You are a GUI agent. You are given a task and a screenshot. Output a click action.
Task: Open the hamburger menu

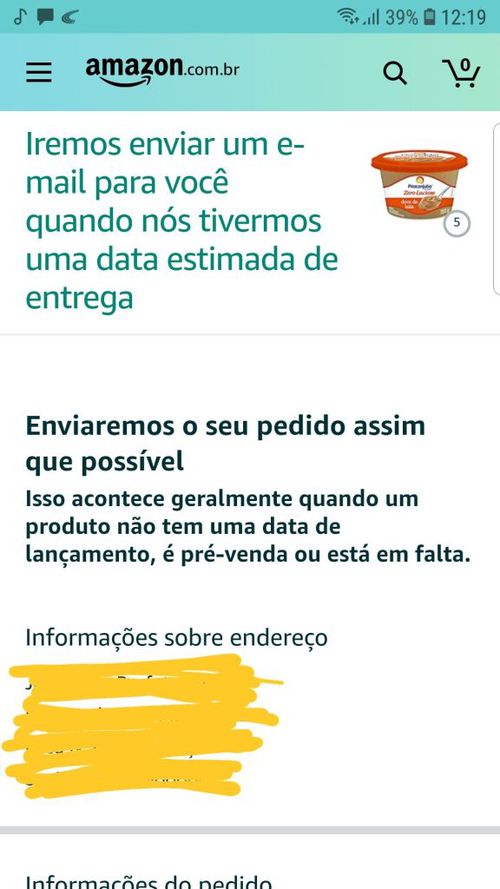pyautogui.click(x=39, y=73)
